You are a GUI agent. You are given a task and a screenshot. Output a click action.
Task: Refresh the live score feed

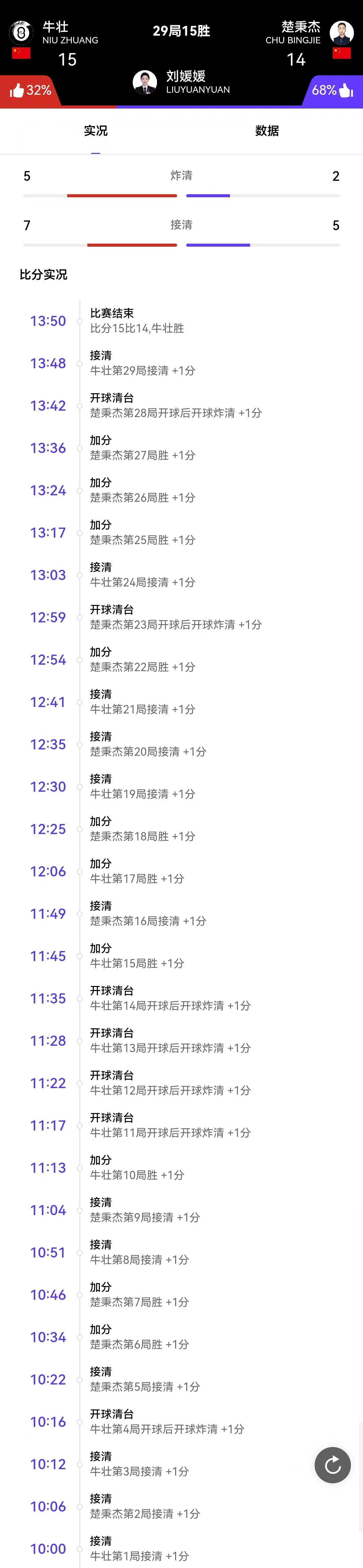332,1464
